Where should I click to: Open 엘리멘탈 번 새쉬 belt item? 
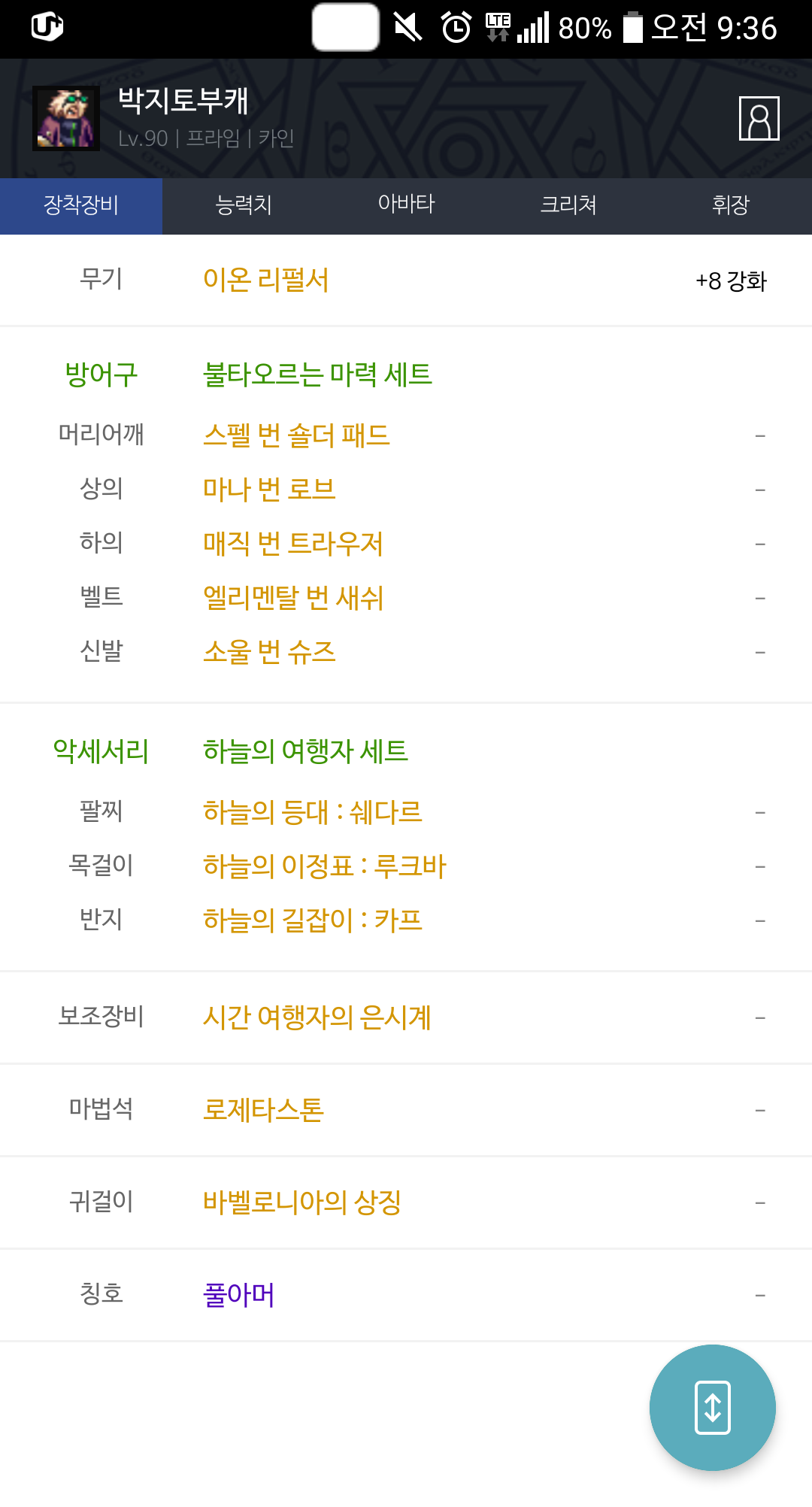[x=293, y=598]
